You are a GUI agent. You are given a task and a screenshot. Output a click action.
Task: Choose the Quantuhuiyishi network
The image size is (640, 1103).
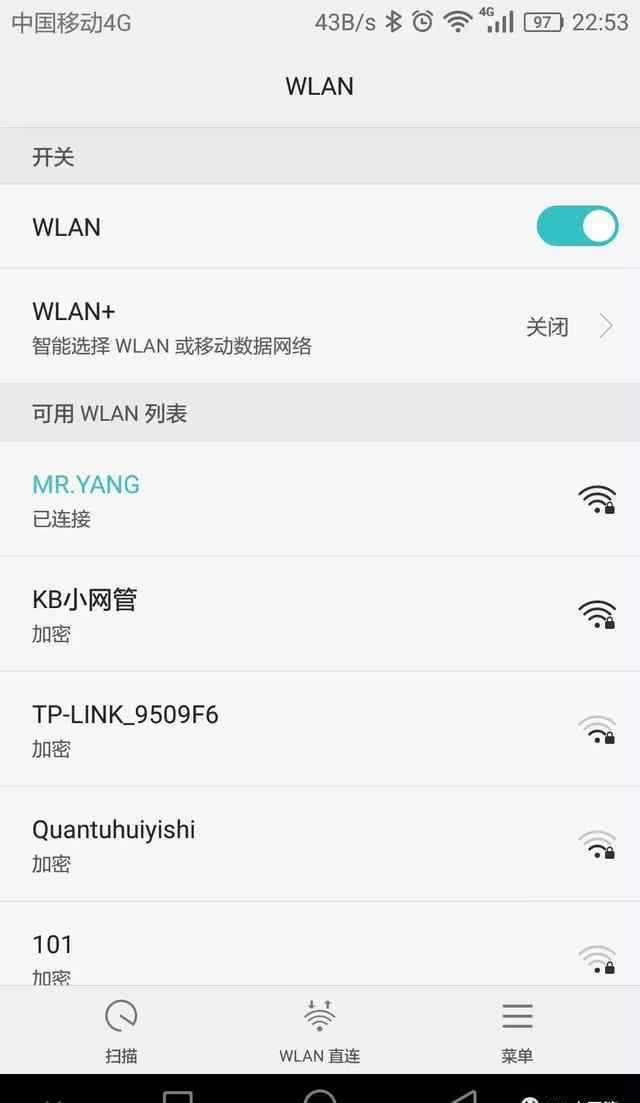[x=320, y=844]
